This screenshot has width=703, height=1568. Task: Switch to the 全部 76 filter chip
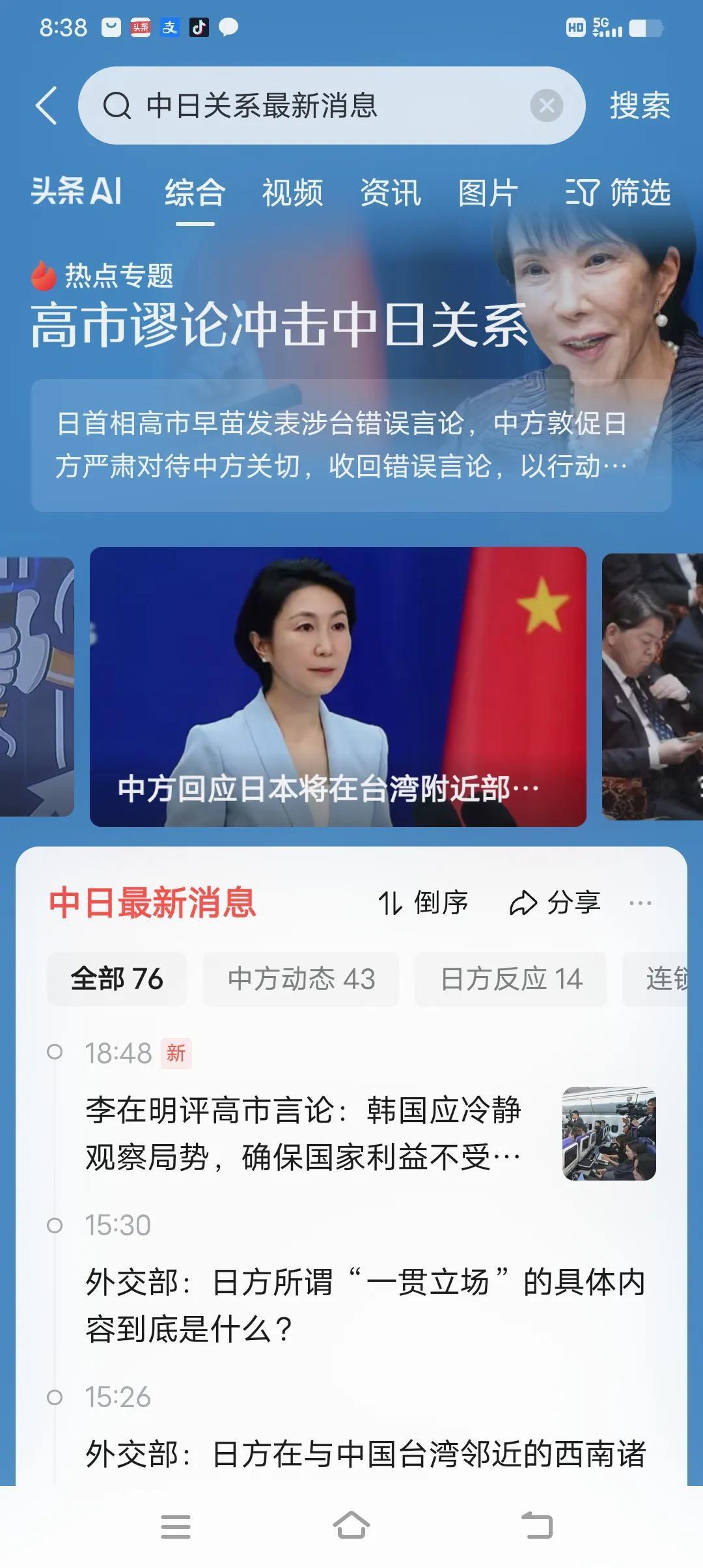pyautogui.click(x=116, y=978)
